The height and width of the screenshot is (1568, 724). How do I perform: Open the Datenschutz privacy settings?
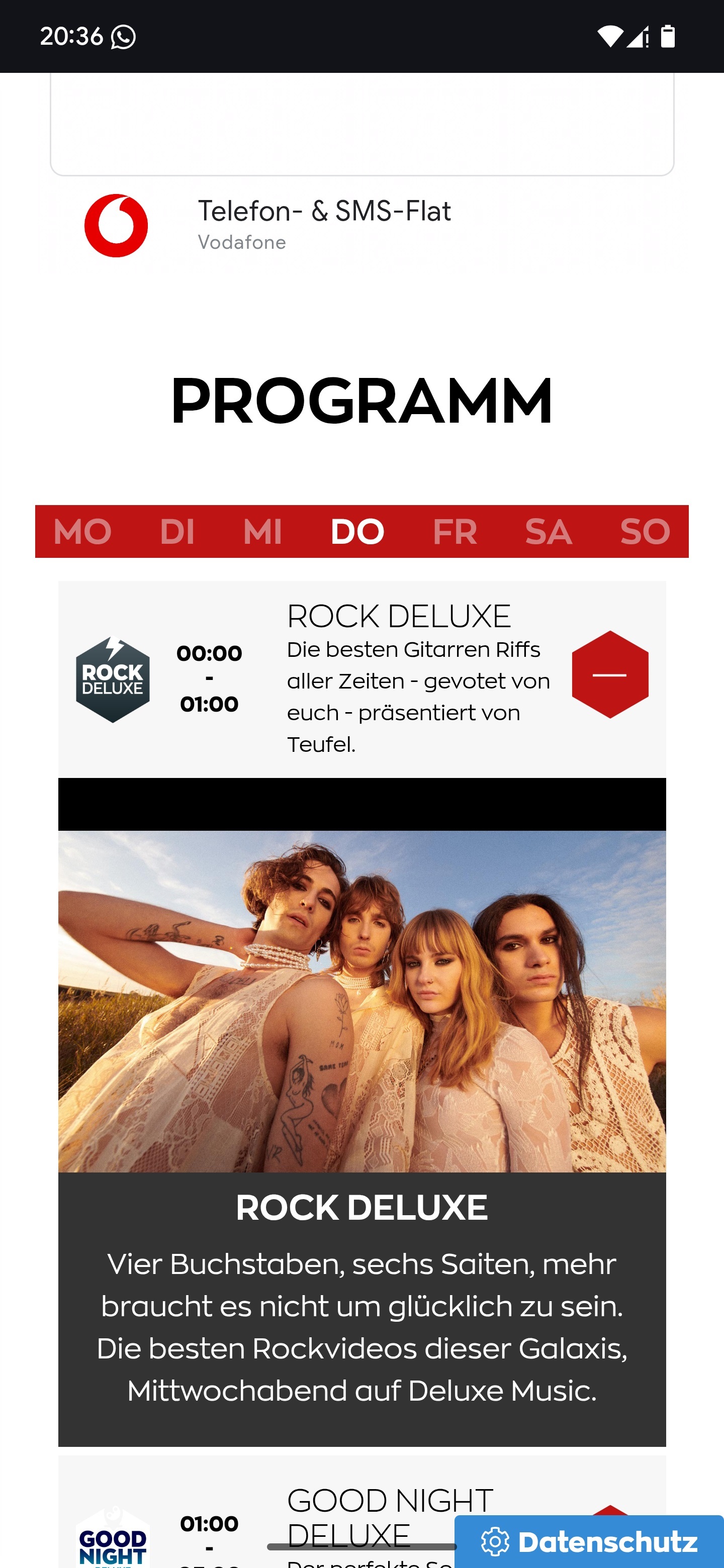coord(589,1542)
